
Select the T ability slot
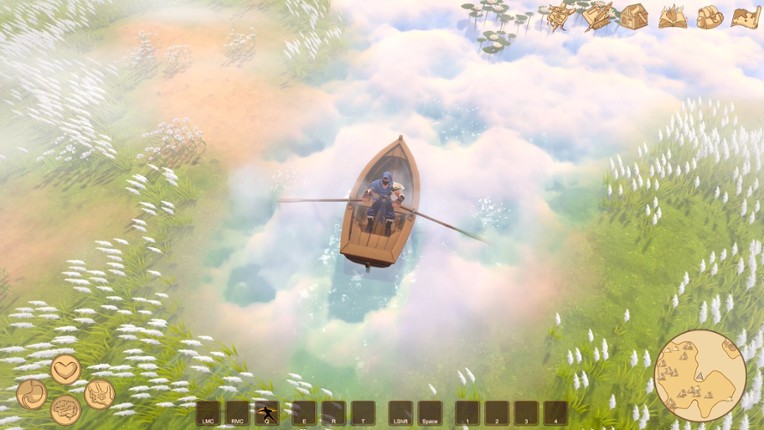[363, 413]
